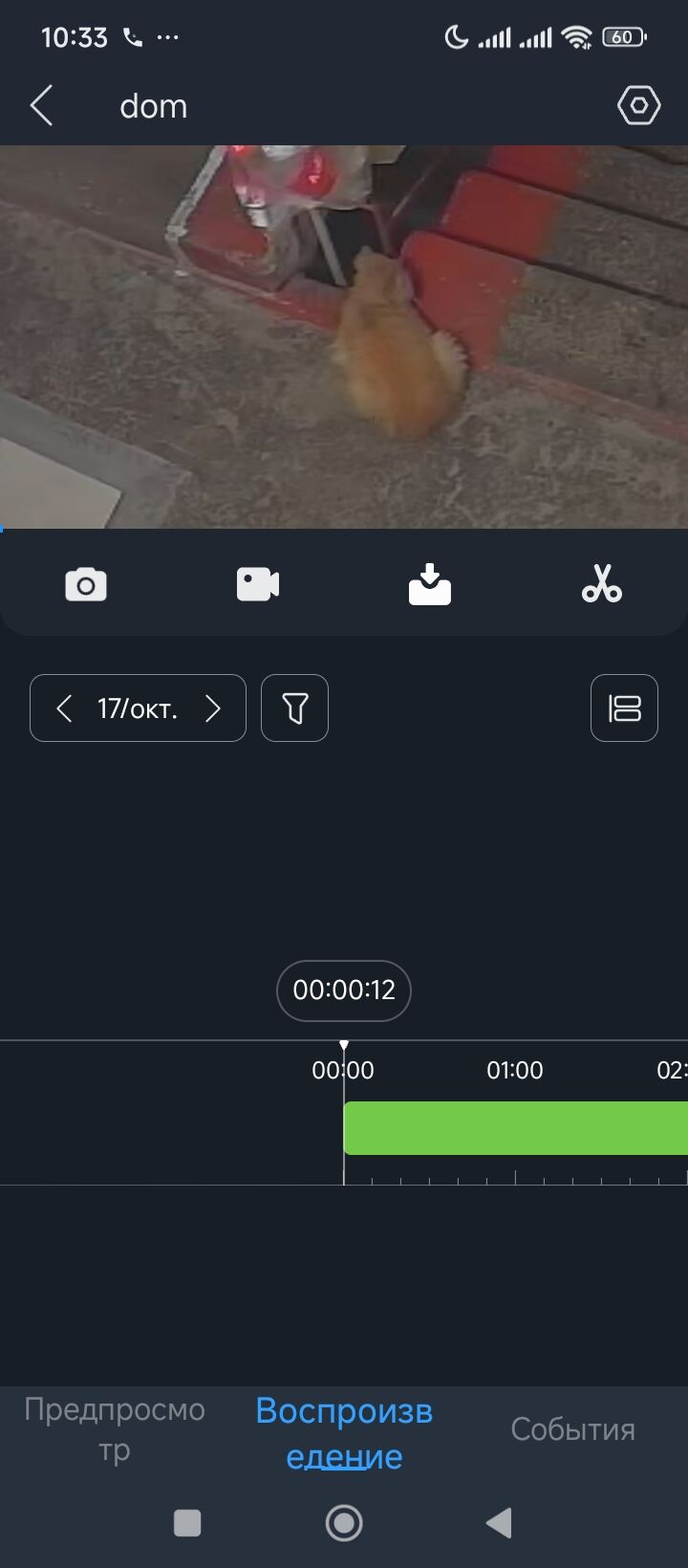This screenshot has width=688, height=1568.
Task: Open the recordings filter funnel
Action: pos(294,708)
